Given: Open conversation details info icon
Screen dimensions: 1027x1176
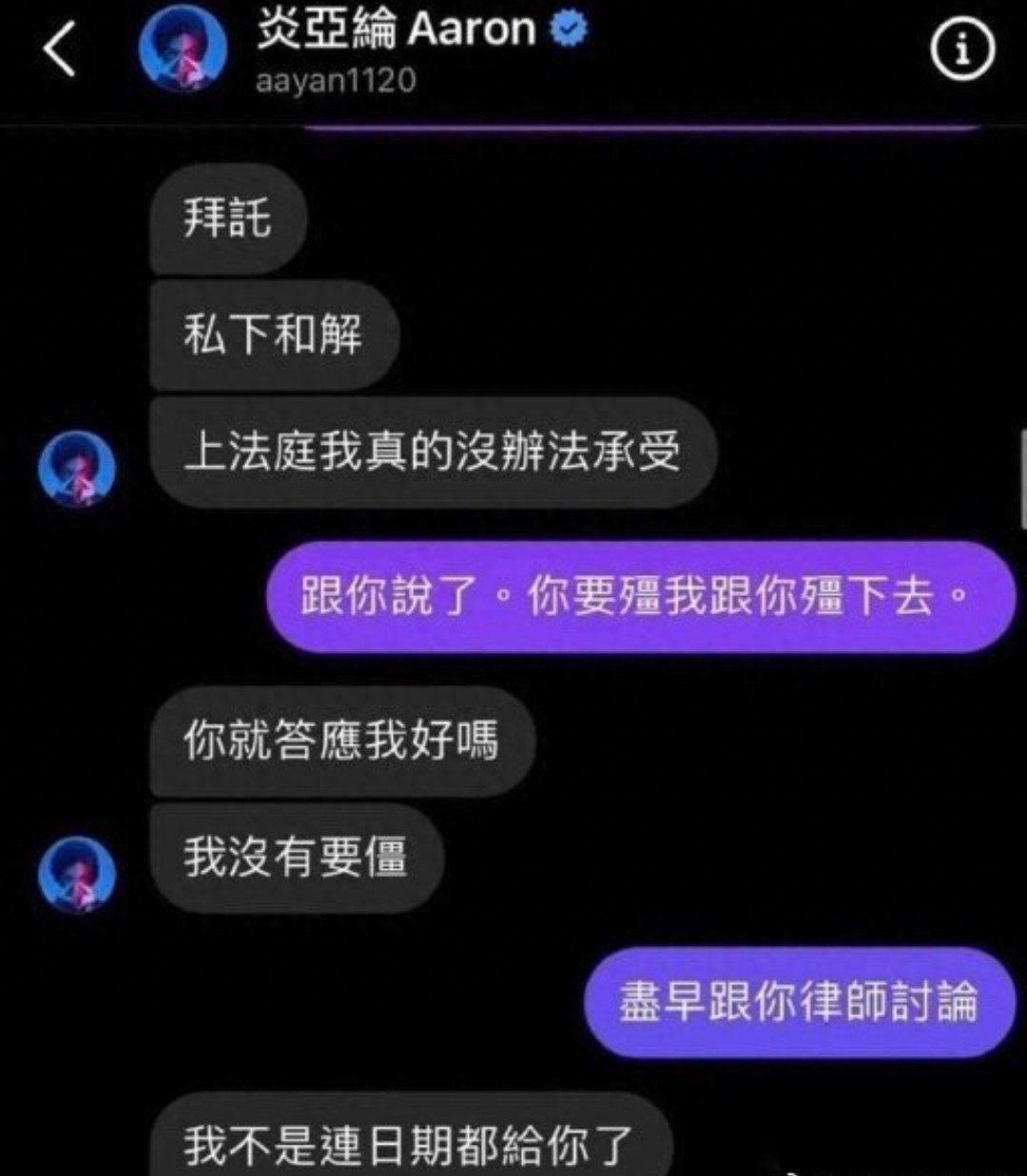Looking at the screenshot, I should 961,50.
